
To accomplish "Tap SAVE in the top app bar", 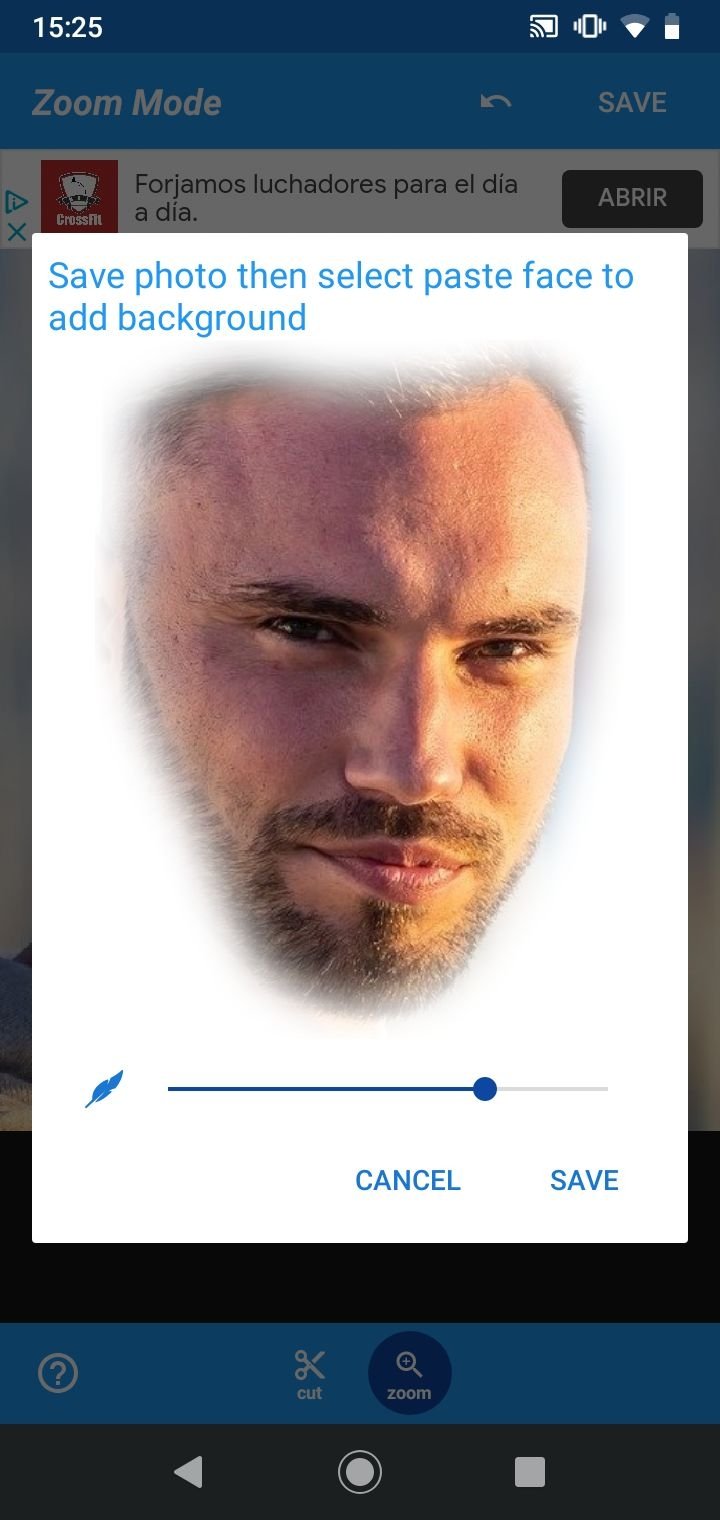I will tap(632, 102).
